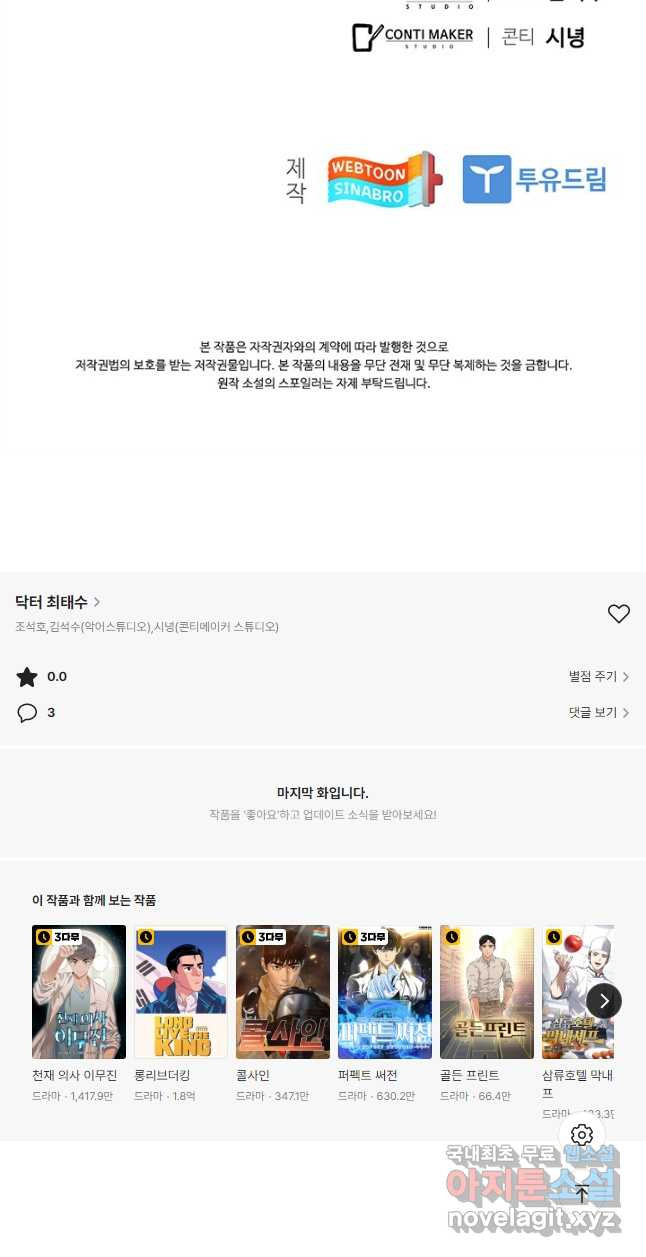
Task: Open the viewer settings gear
Action: point(582,1135)
